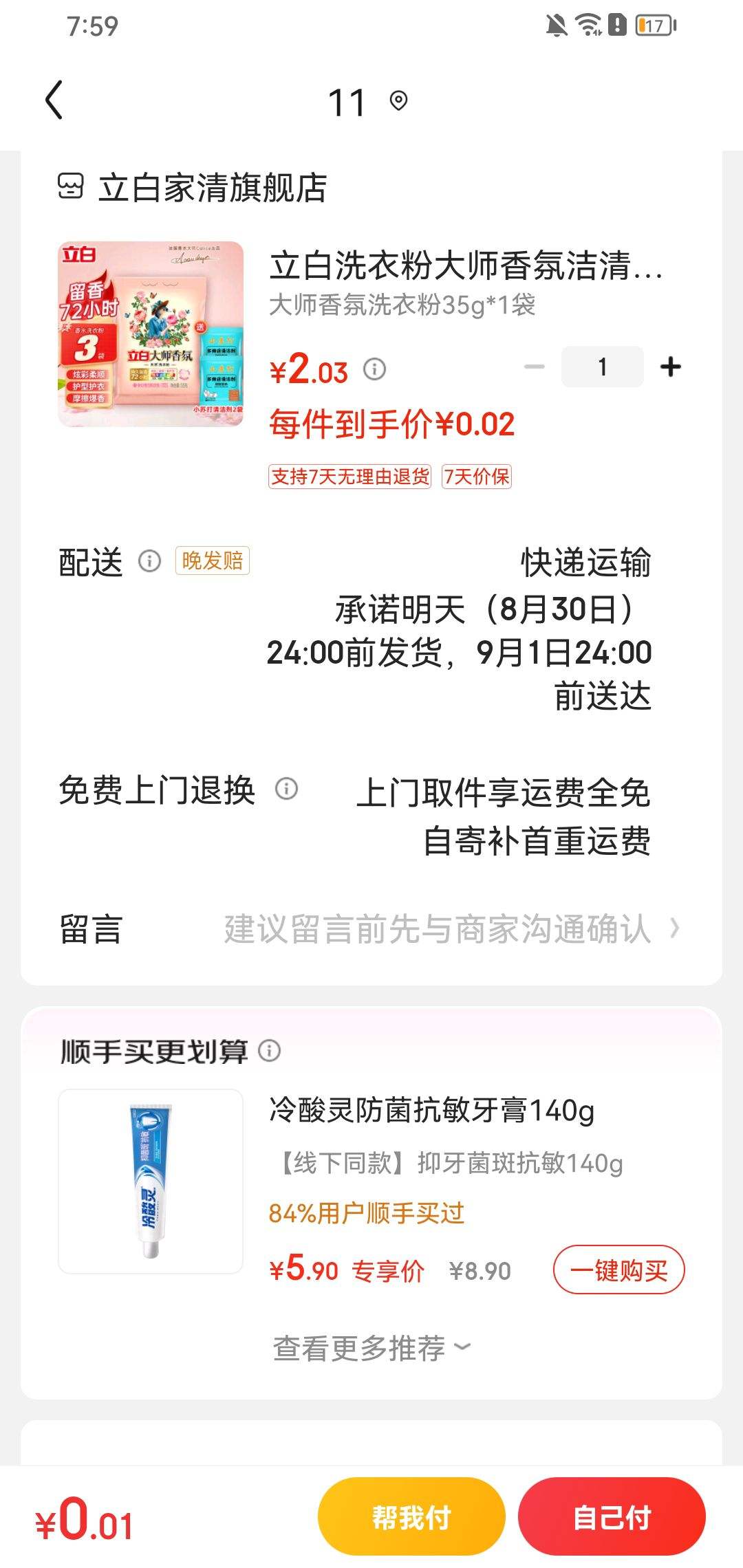
Task: Increase quantity with the plus icon
Action: point(668,367)
